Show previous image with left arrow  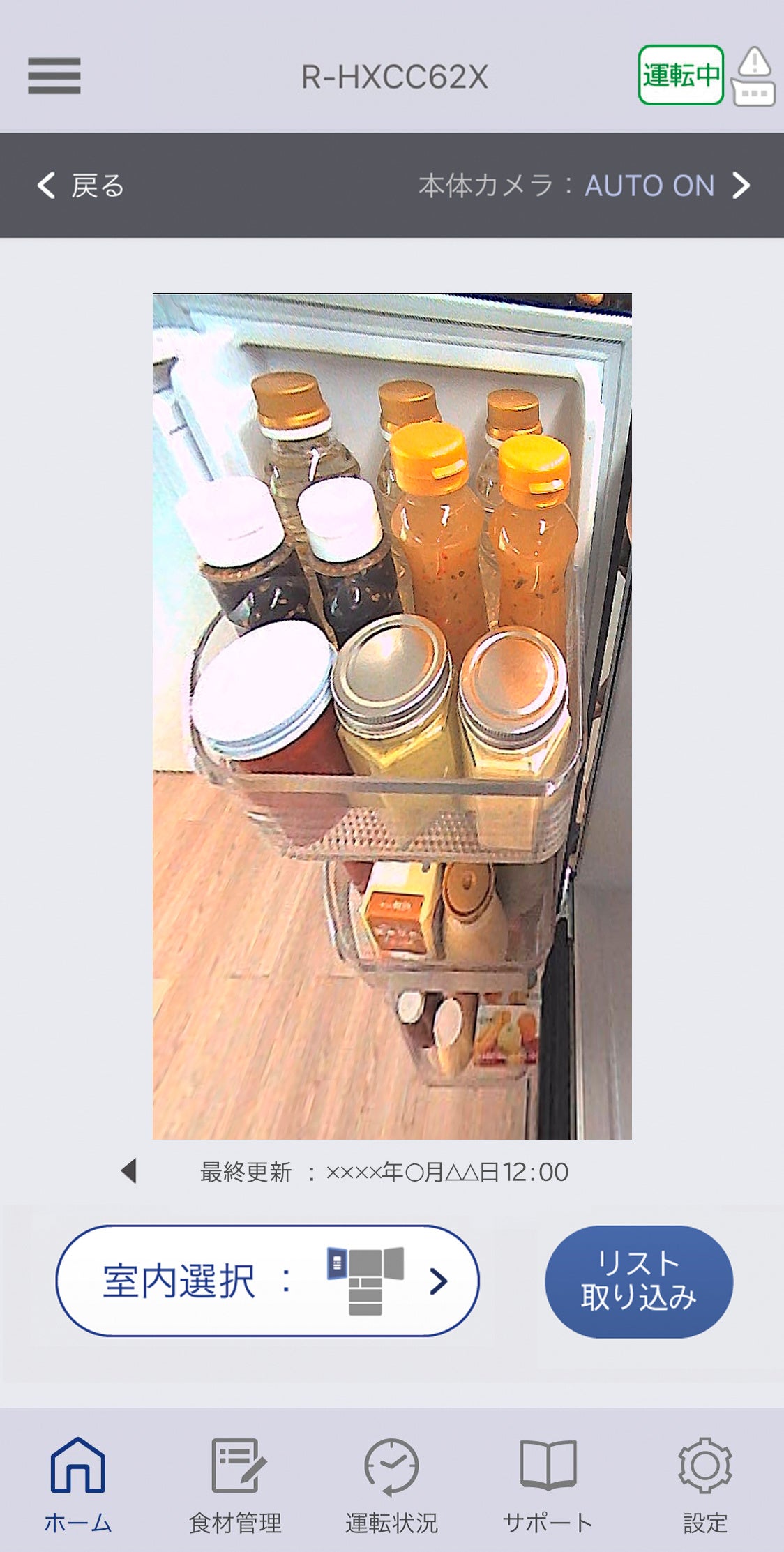tap(128, 1171)
